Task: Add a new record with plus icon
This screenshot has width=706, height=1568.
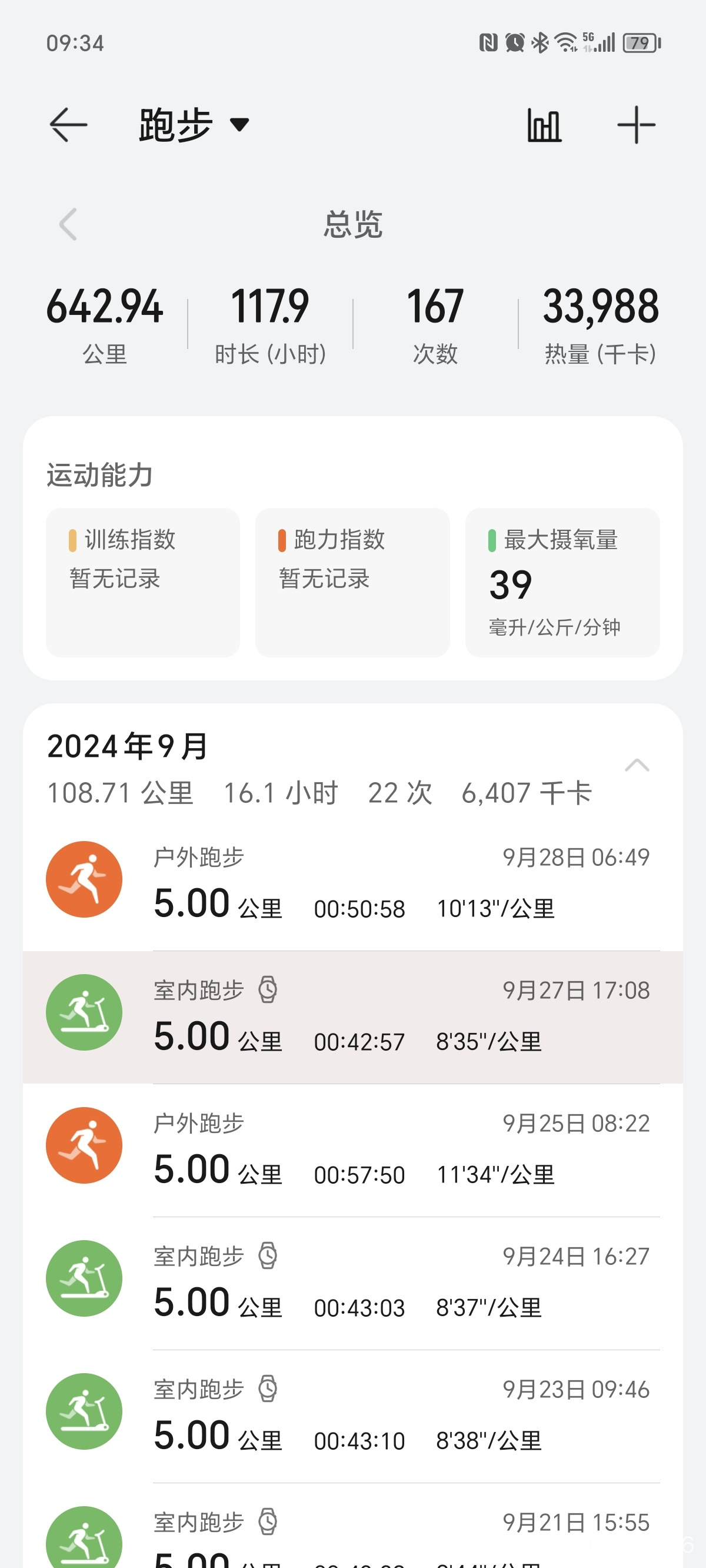Action: pyautogui.click(x=636, y=125)
